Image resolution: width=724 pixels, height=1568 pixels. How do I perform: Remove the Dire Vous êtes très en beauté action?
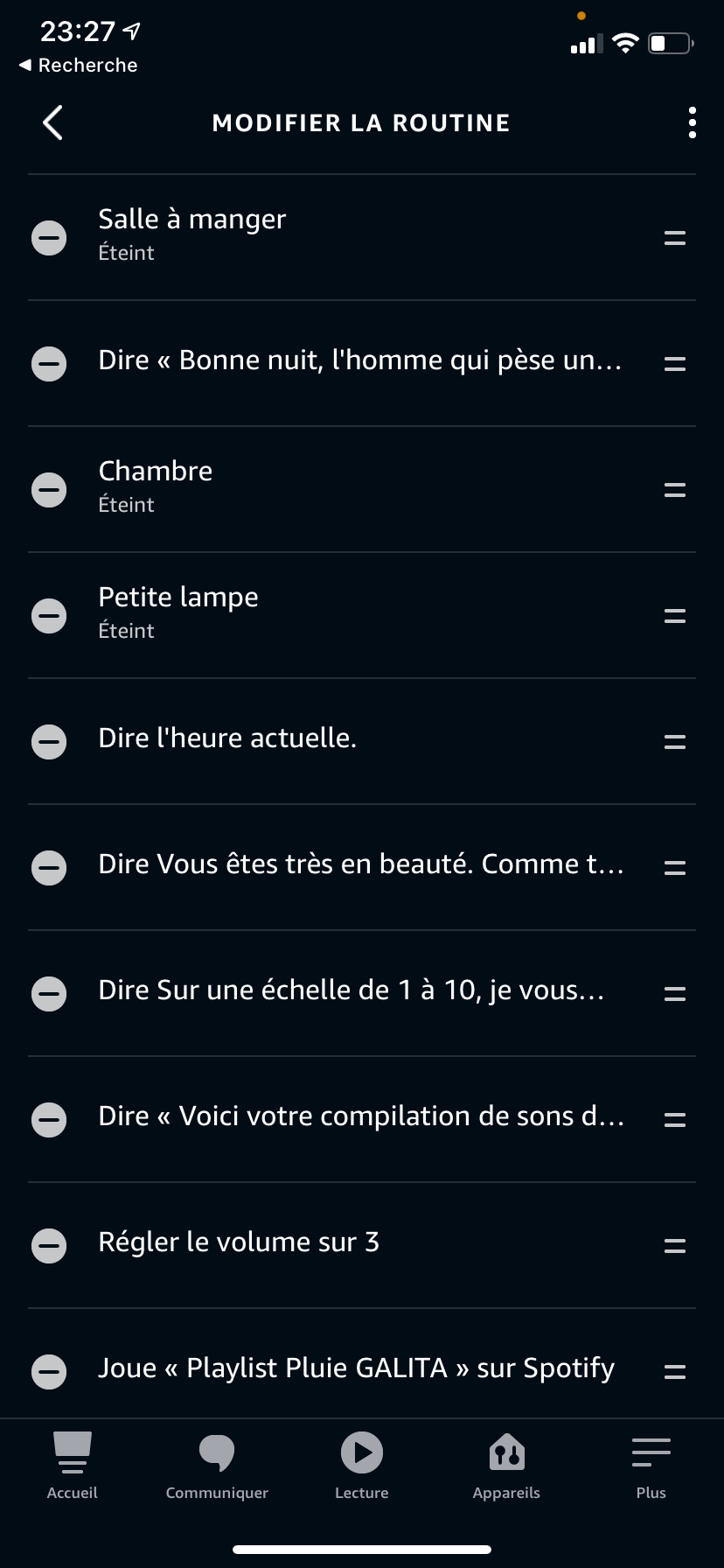click(x=49, y=868)
